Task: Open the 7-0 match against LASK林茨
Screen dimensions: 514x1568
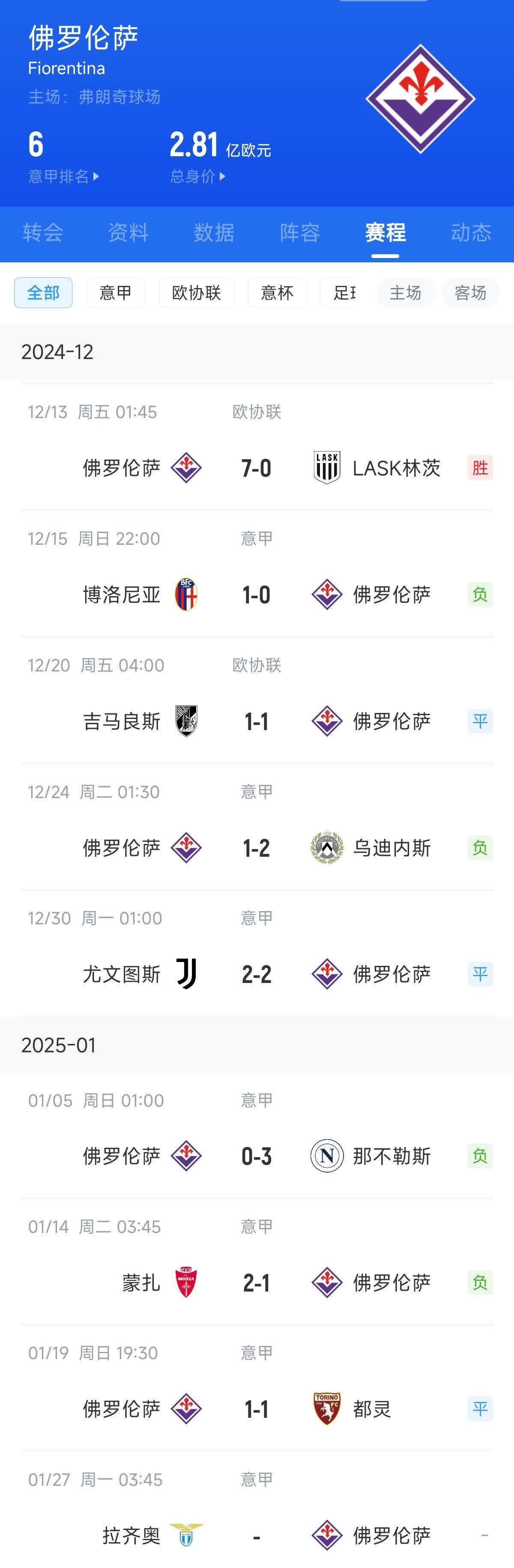Action: click(x=257, y=468)
